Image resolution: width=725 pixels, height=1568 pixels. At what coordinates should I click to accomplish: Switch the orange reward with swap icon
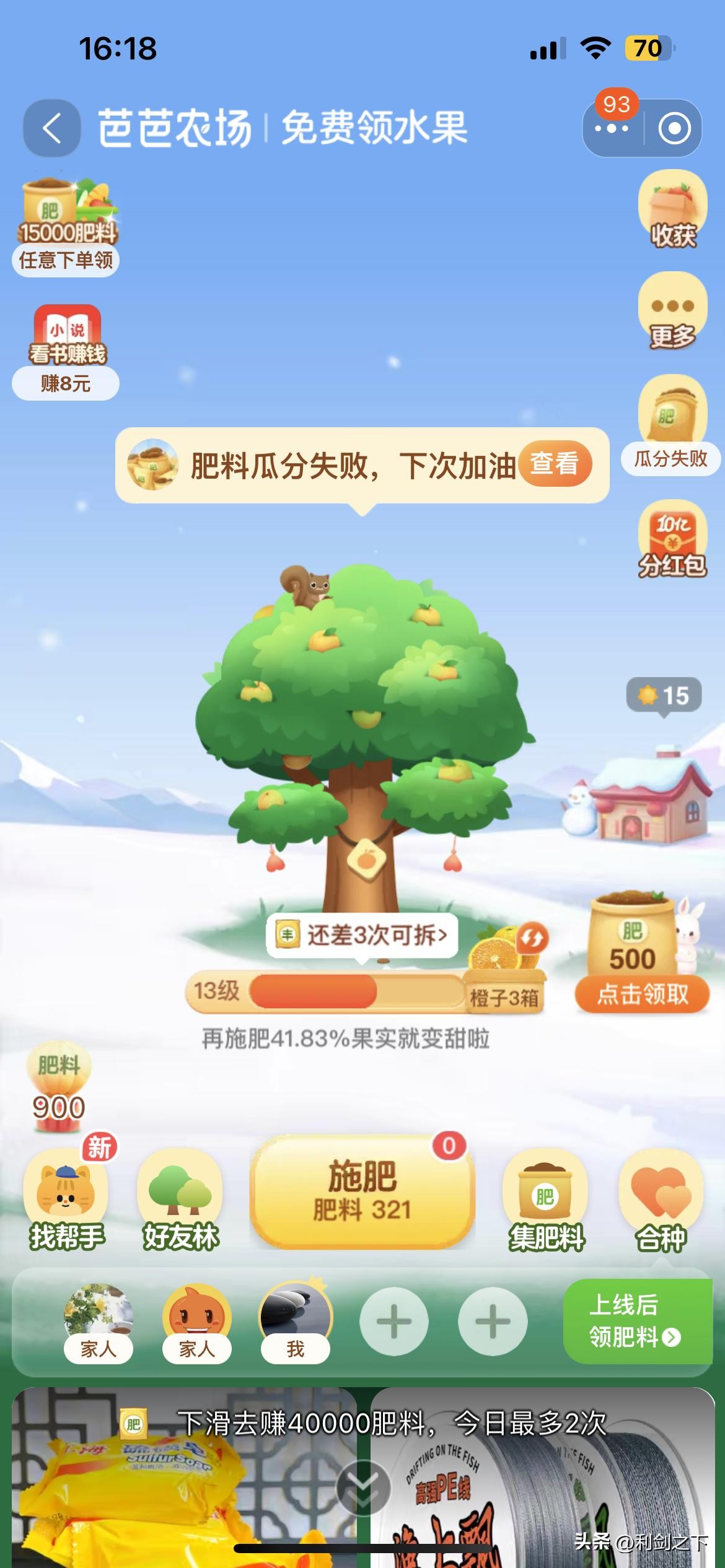[x=531, y=938]
